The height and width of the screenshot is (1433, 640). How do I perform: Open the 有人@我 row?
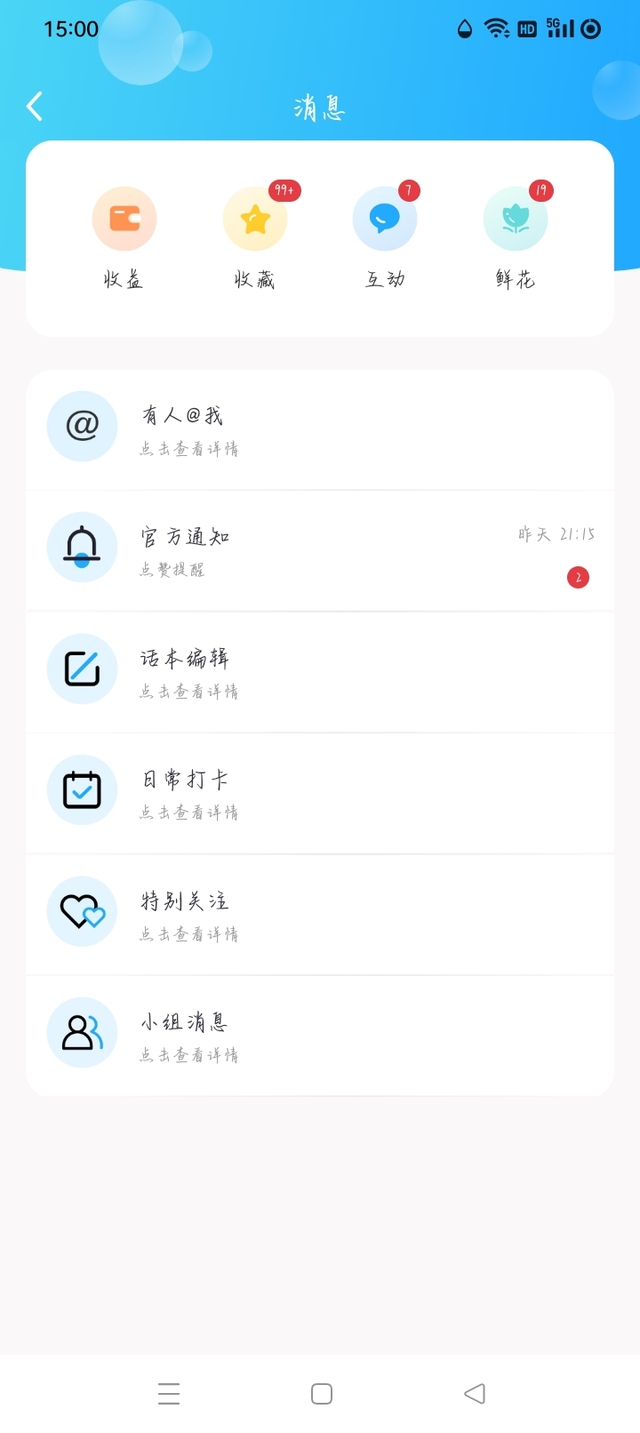point(320,430)
